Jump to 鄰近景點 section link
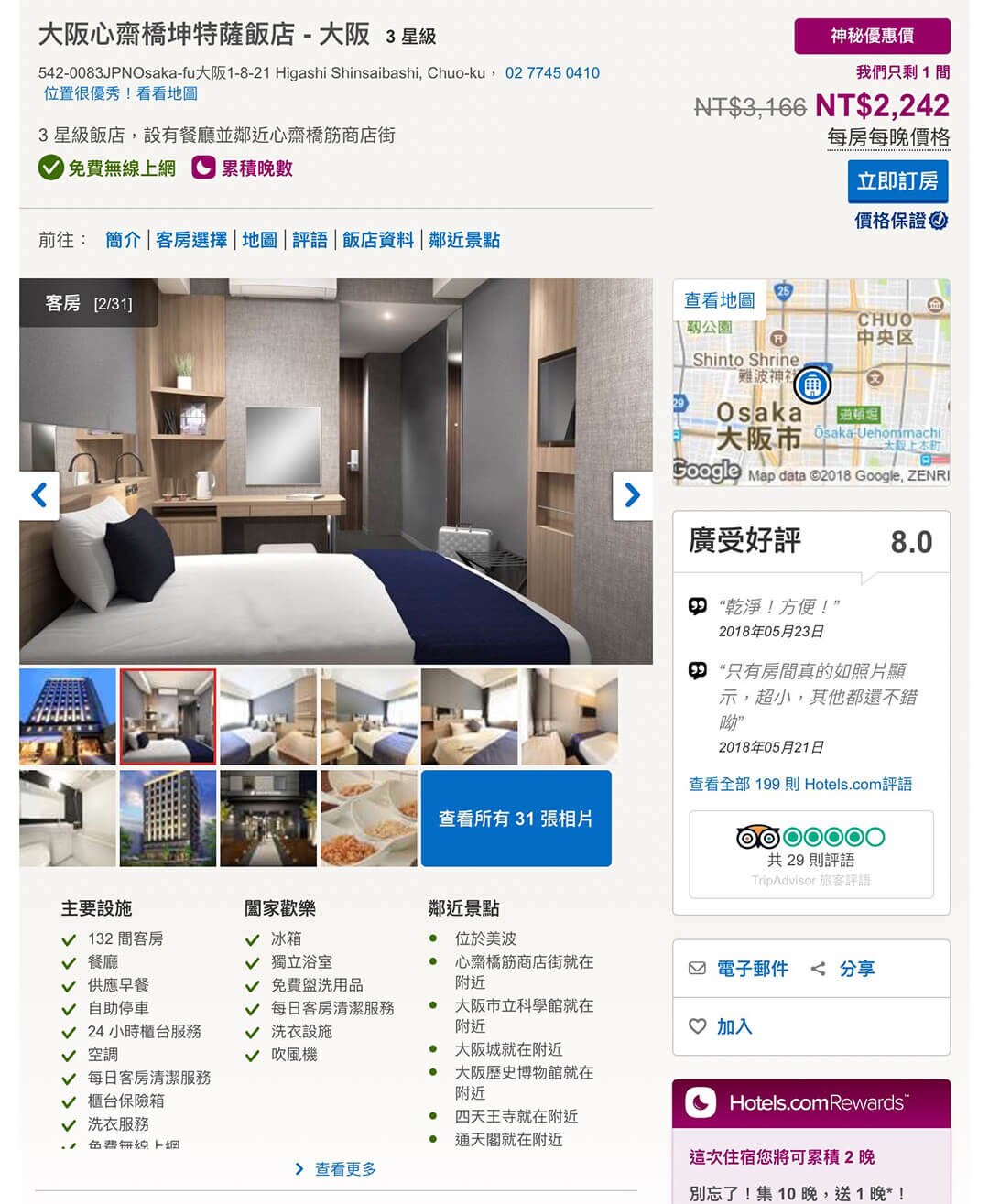The height and width of the screenshot is (1204, 989). pyautogui.click(x=464, y=240)
